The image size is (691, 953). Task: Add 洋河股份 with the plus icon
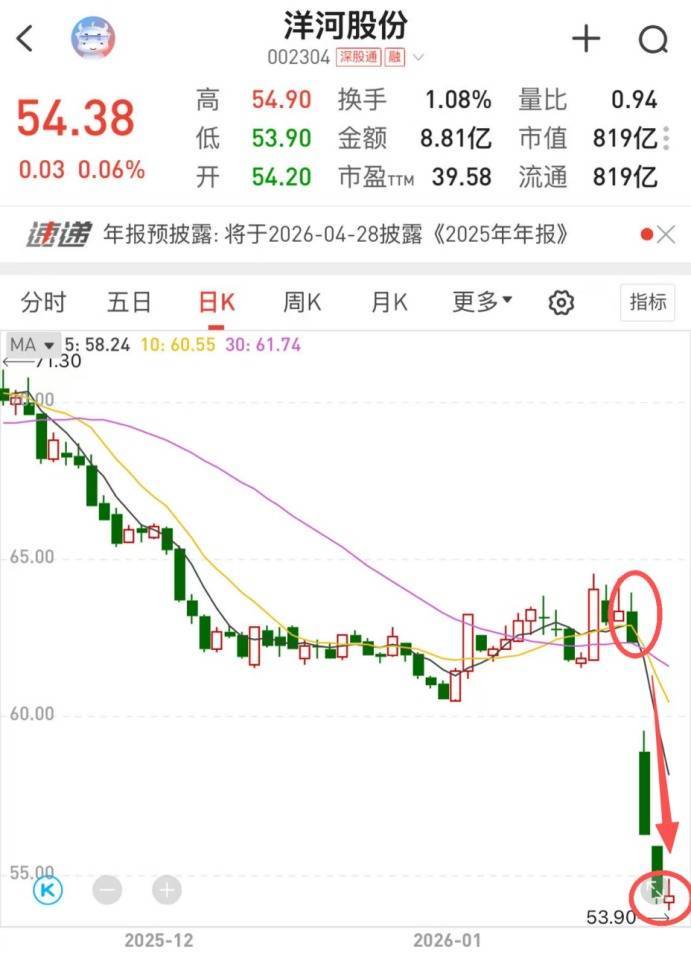[586, 39]
